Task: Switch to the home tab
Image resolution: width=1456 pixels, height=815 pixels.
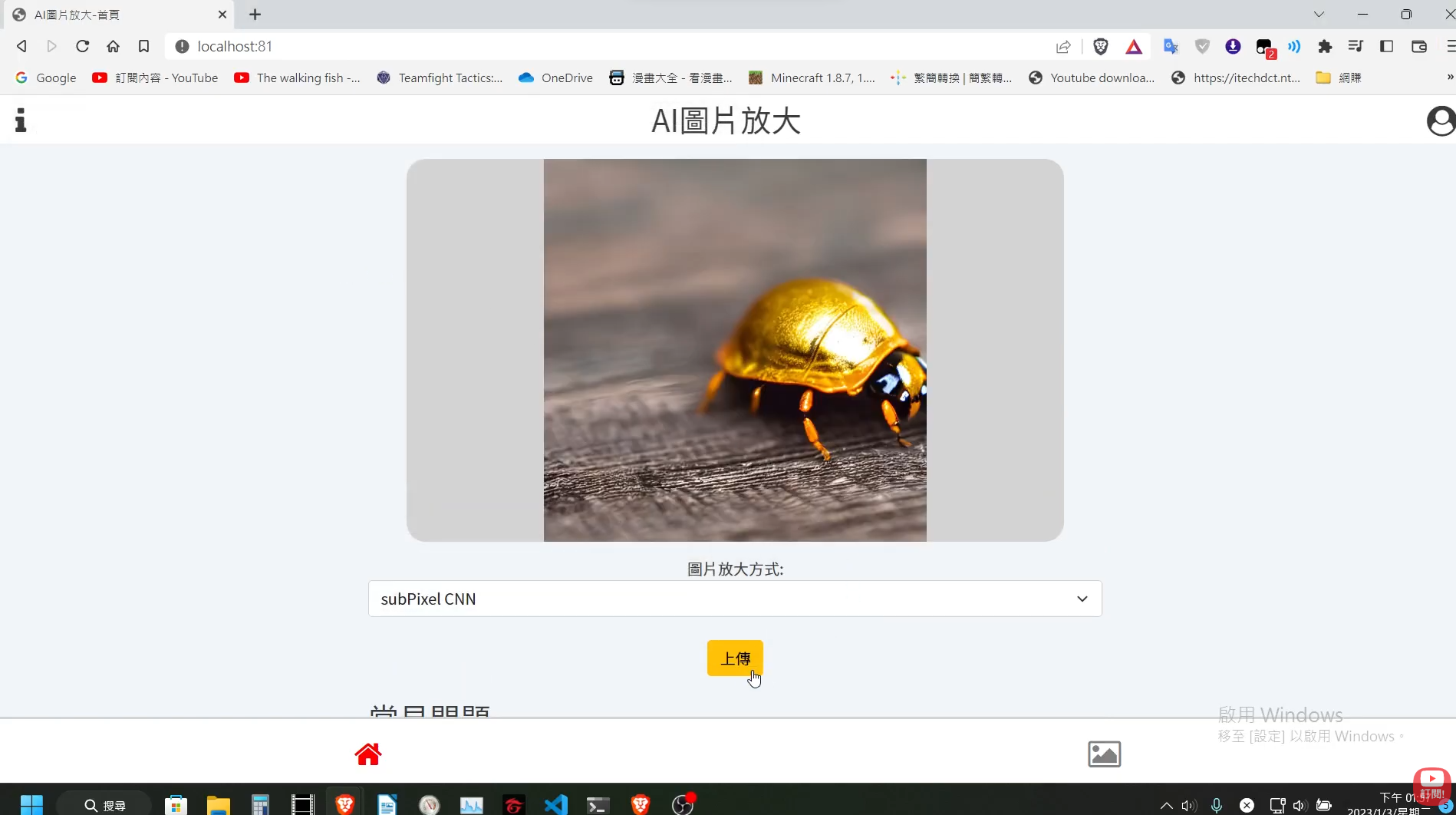Action: [x=368, y=754]
